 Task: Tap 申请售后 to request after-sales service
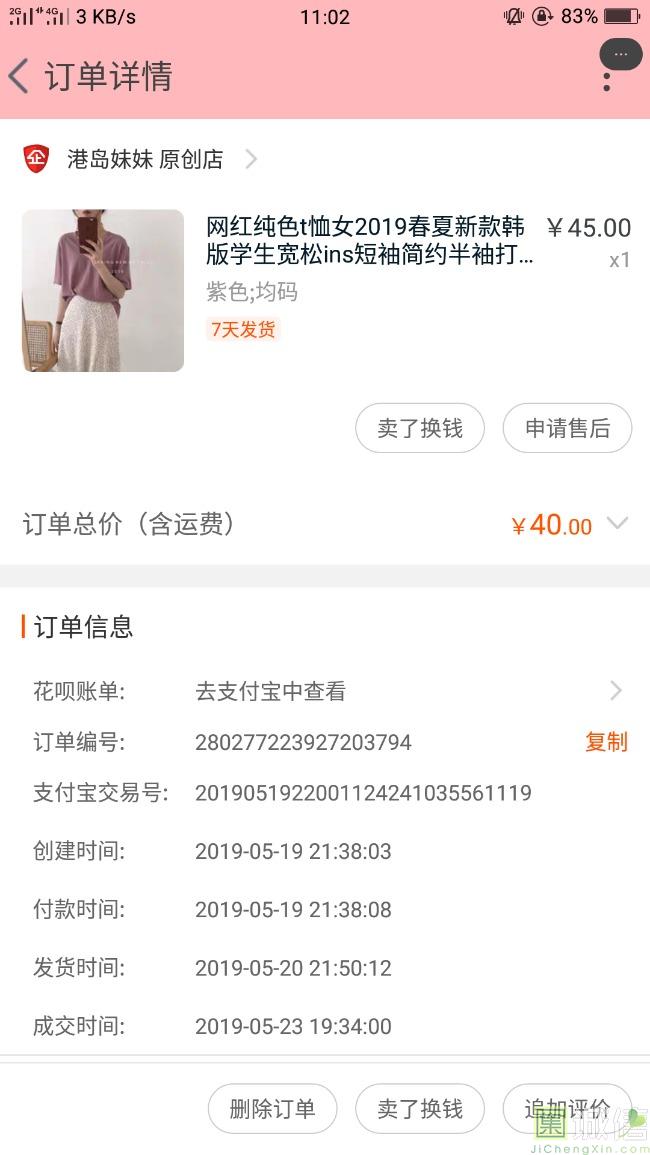[567, 428]
